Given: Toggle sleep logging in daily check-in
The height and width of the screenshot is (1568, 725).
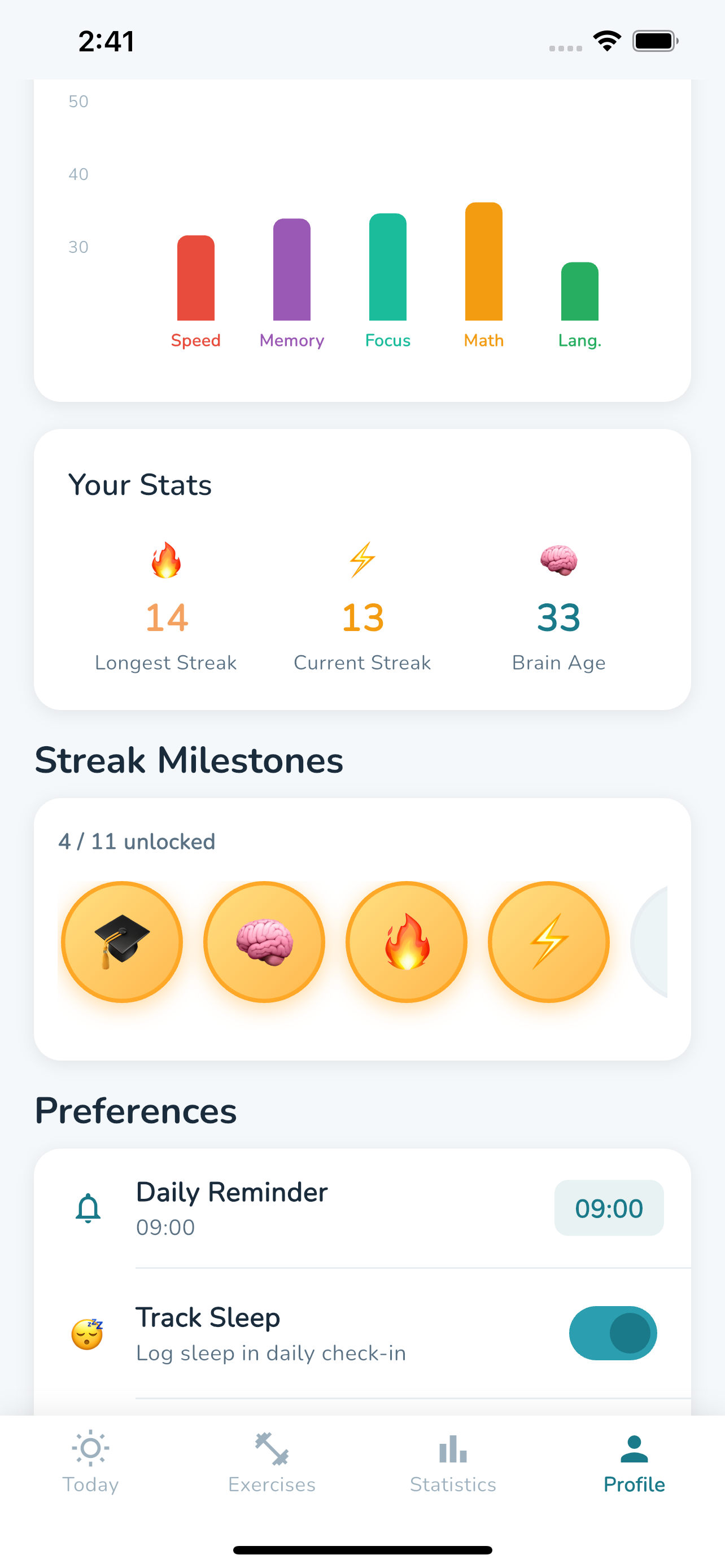Looking at the screenshot, I should pos(613,1333).
